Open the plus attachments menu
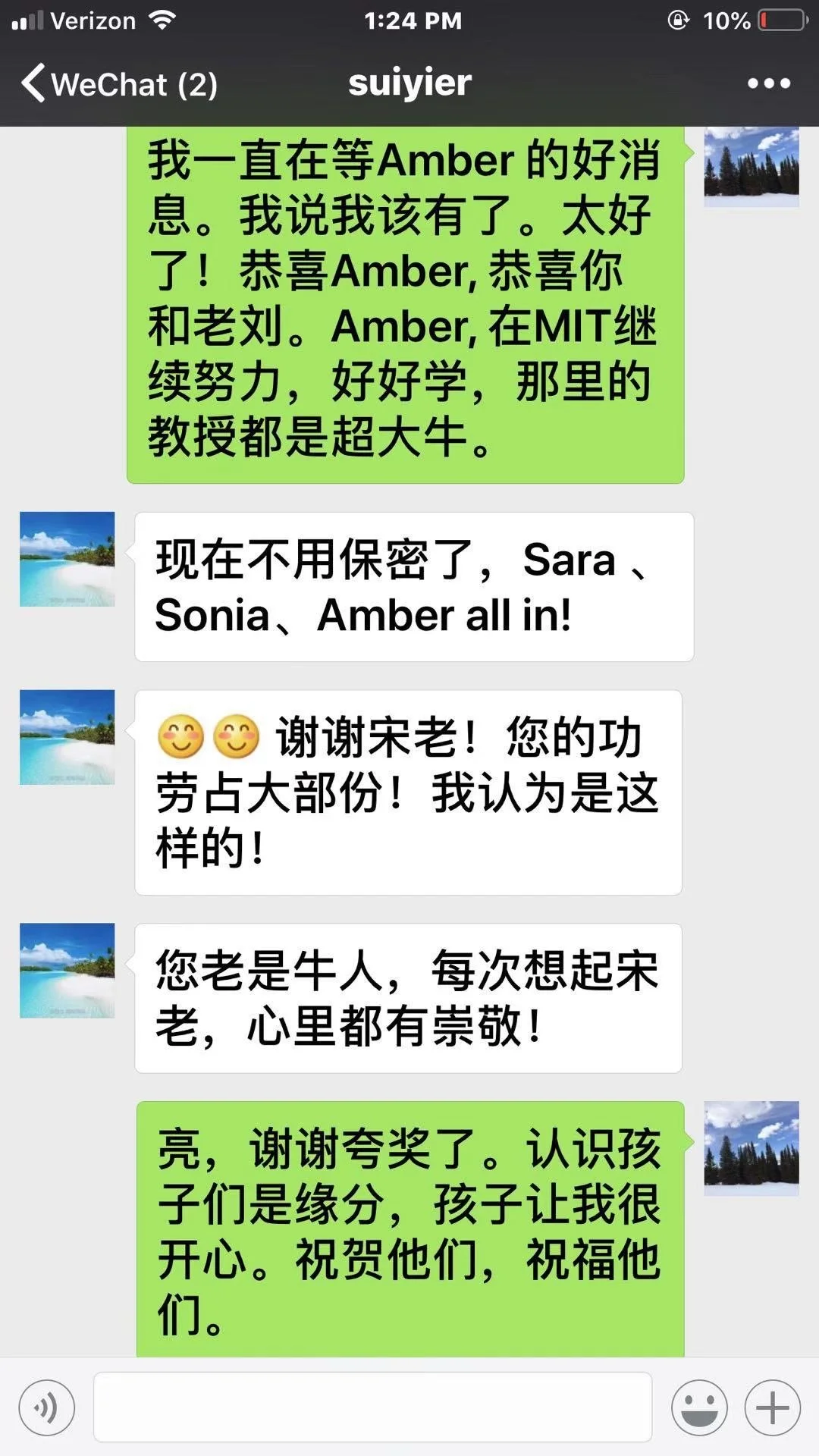 [772, 1408]
